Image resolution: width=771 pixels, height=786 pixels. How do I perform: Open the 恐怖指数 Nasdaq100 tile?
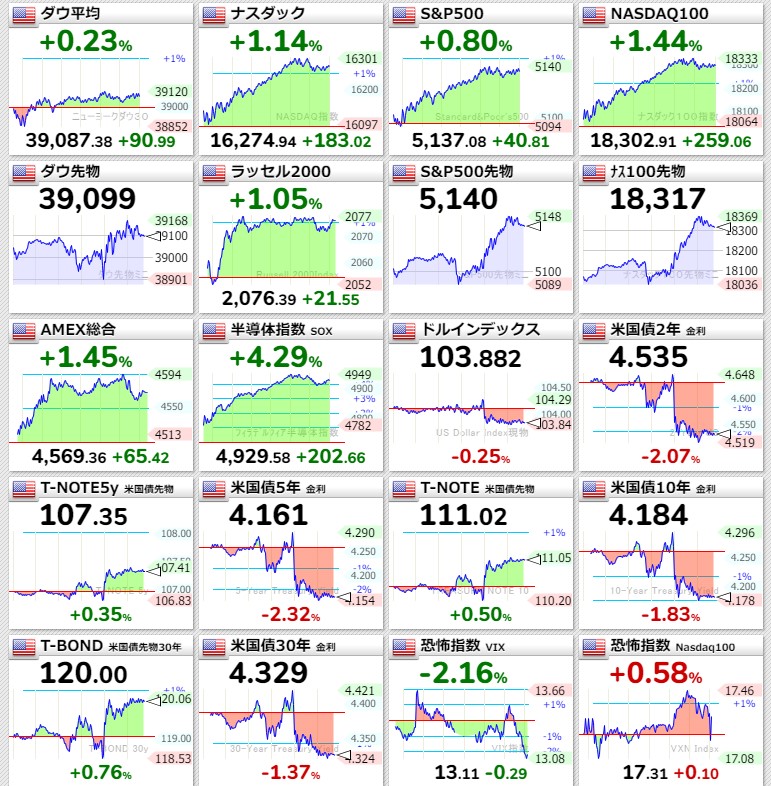(671, 711)
